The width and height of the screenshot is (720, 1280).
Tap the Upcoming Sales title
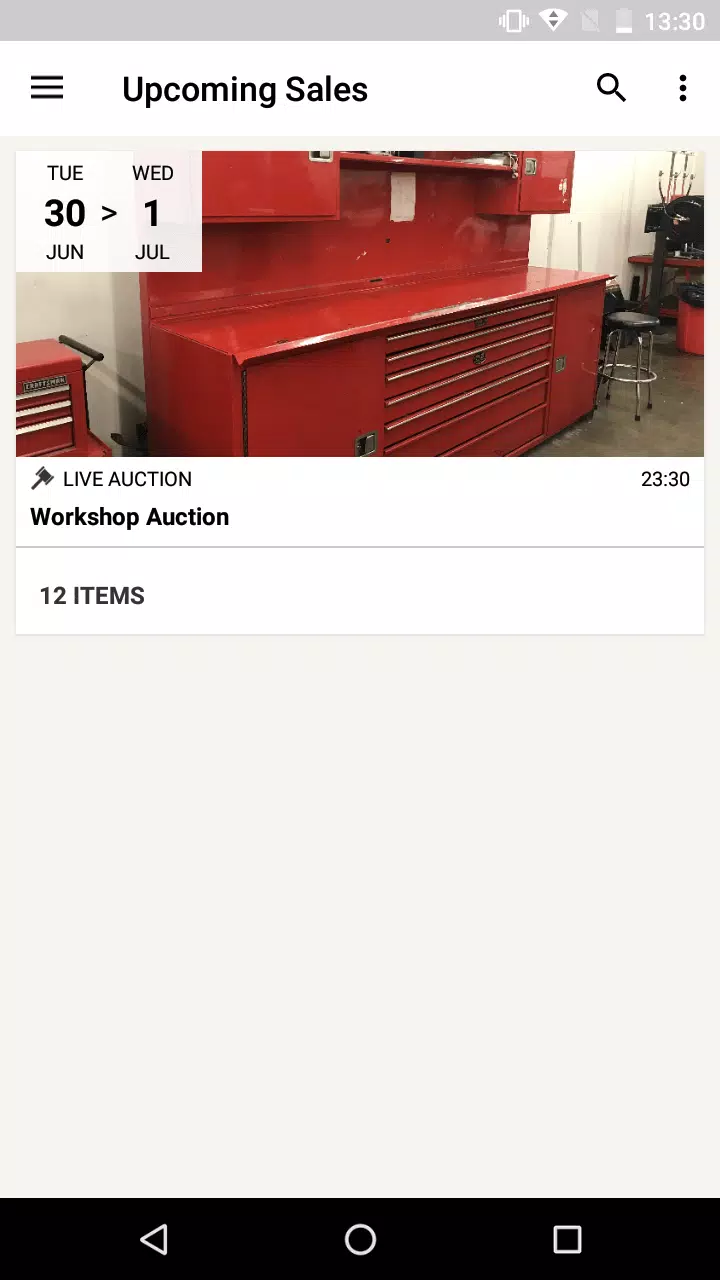tap(244, 89)
